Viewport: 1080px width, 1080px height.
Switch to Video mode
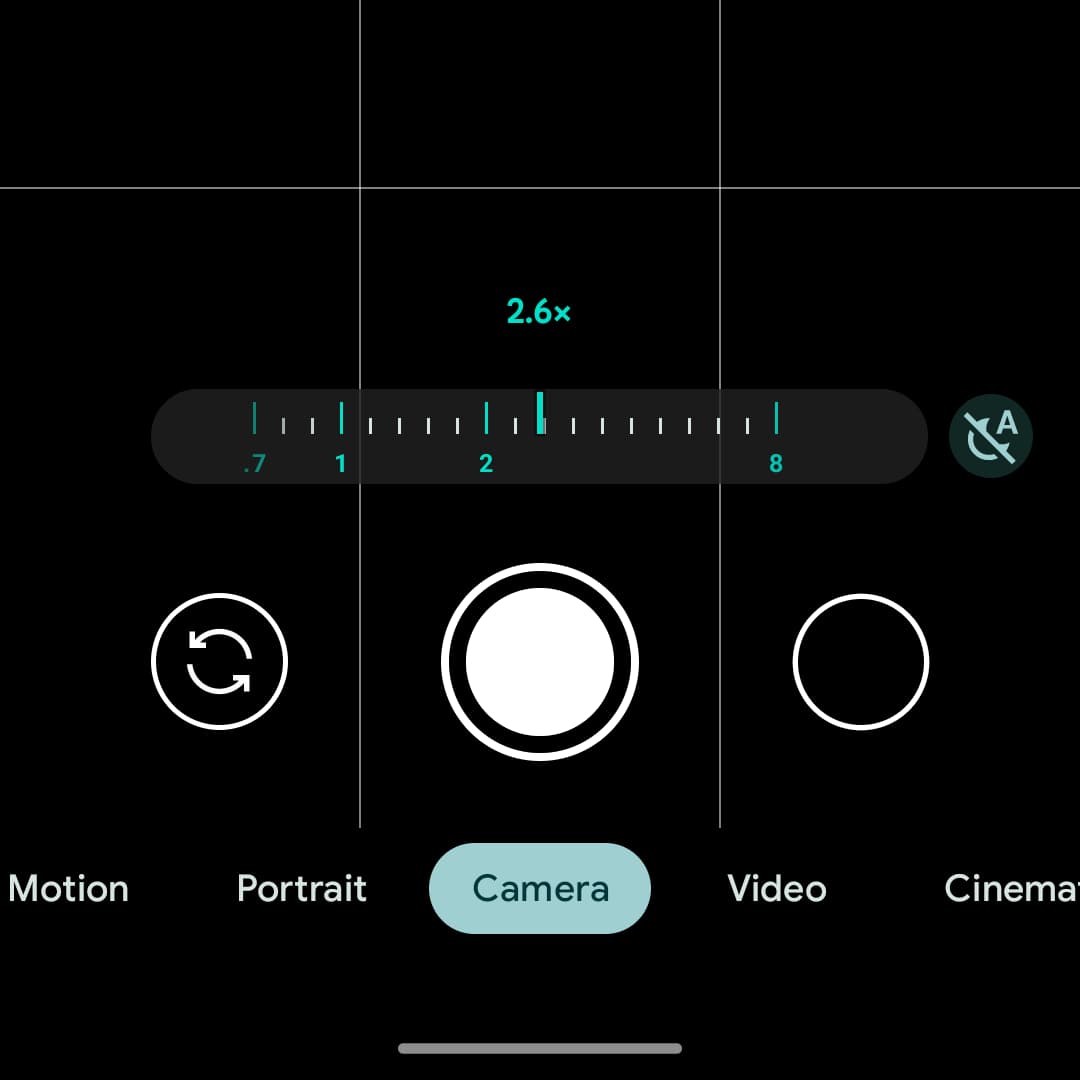(x=776, y=888)
